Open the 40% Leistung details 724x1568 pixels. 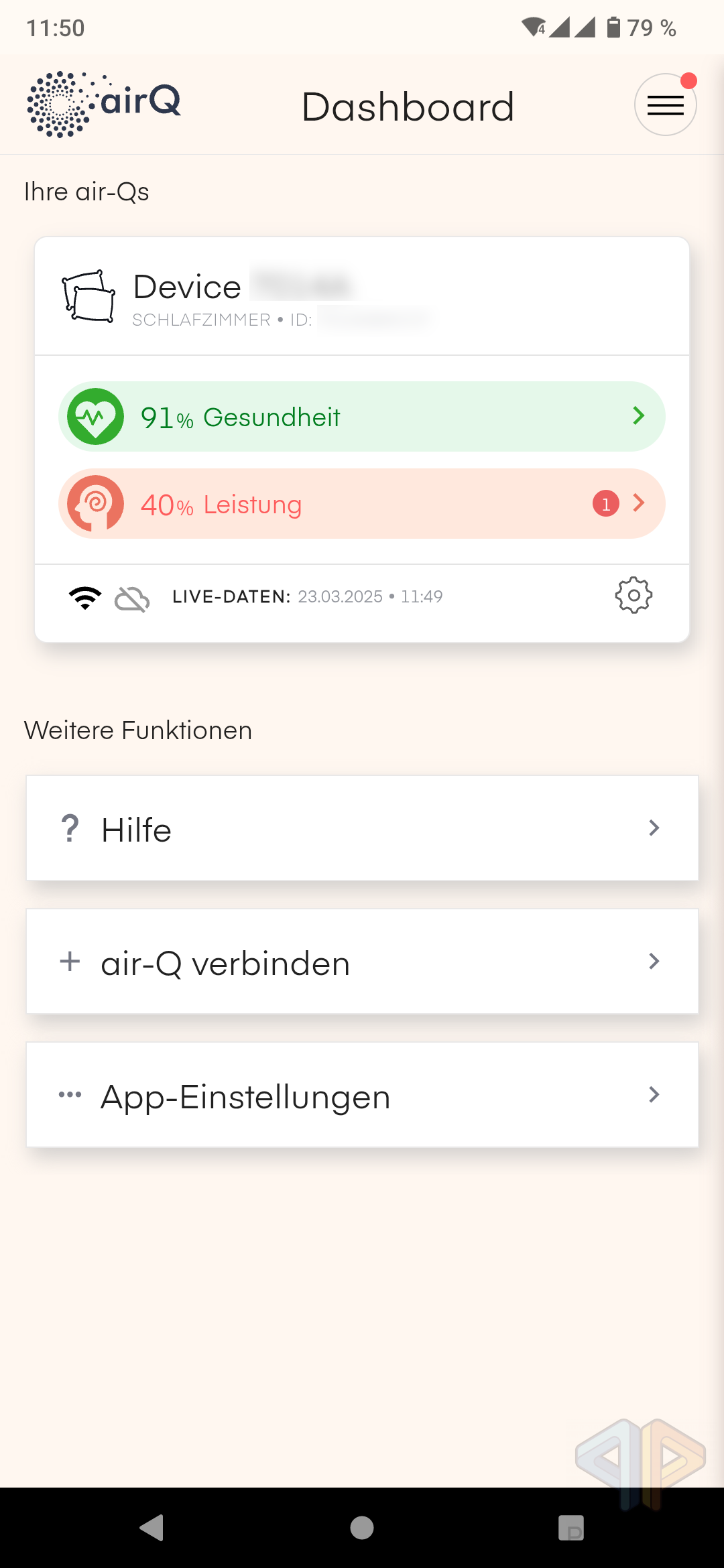point(362,503)
